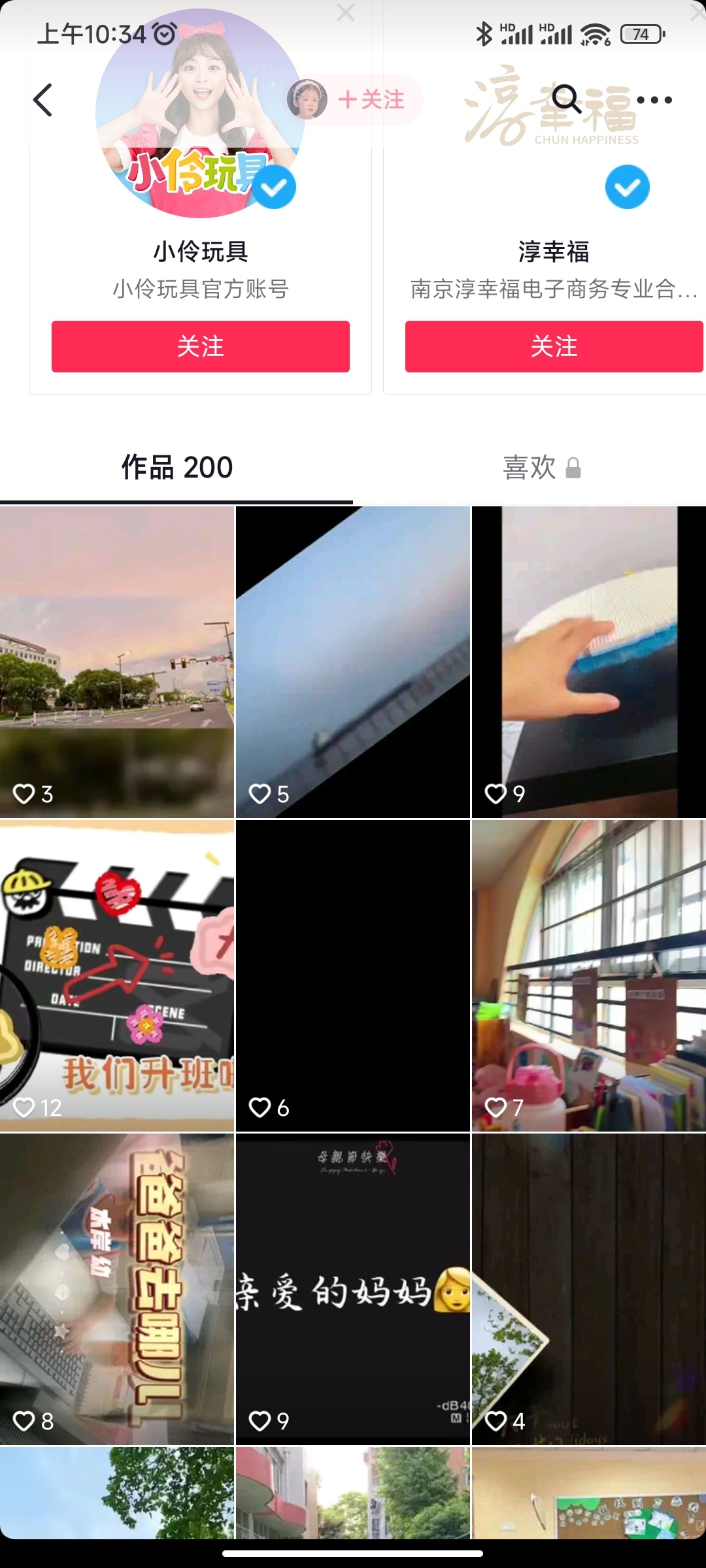Image resolution: width=706 pixels, height=1568 pixels.
Task: Play the 爸爸去哪儿 video with 8 likes
Action: [x=116, y=1288]
